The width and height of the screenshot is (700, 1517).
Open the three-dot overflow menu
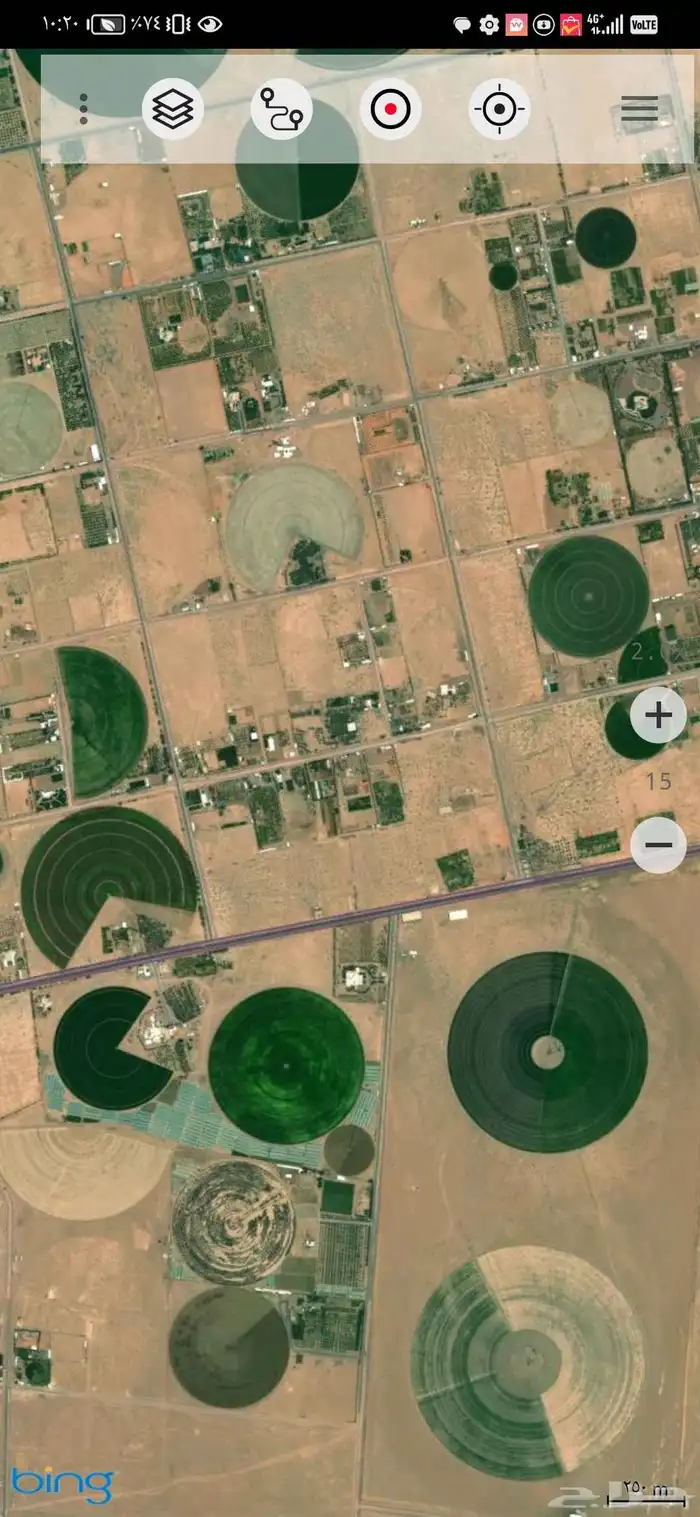[84, 108]
